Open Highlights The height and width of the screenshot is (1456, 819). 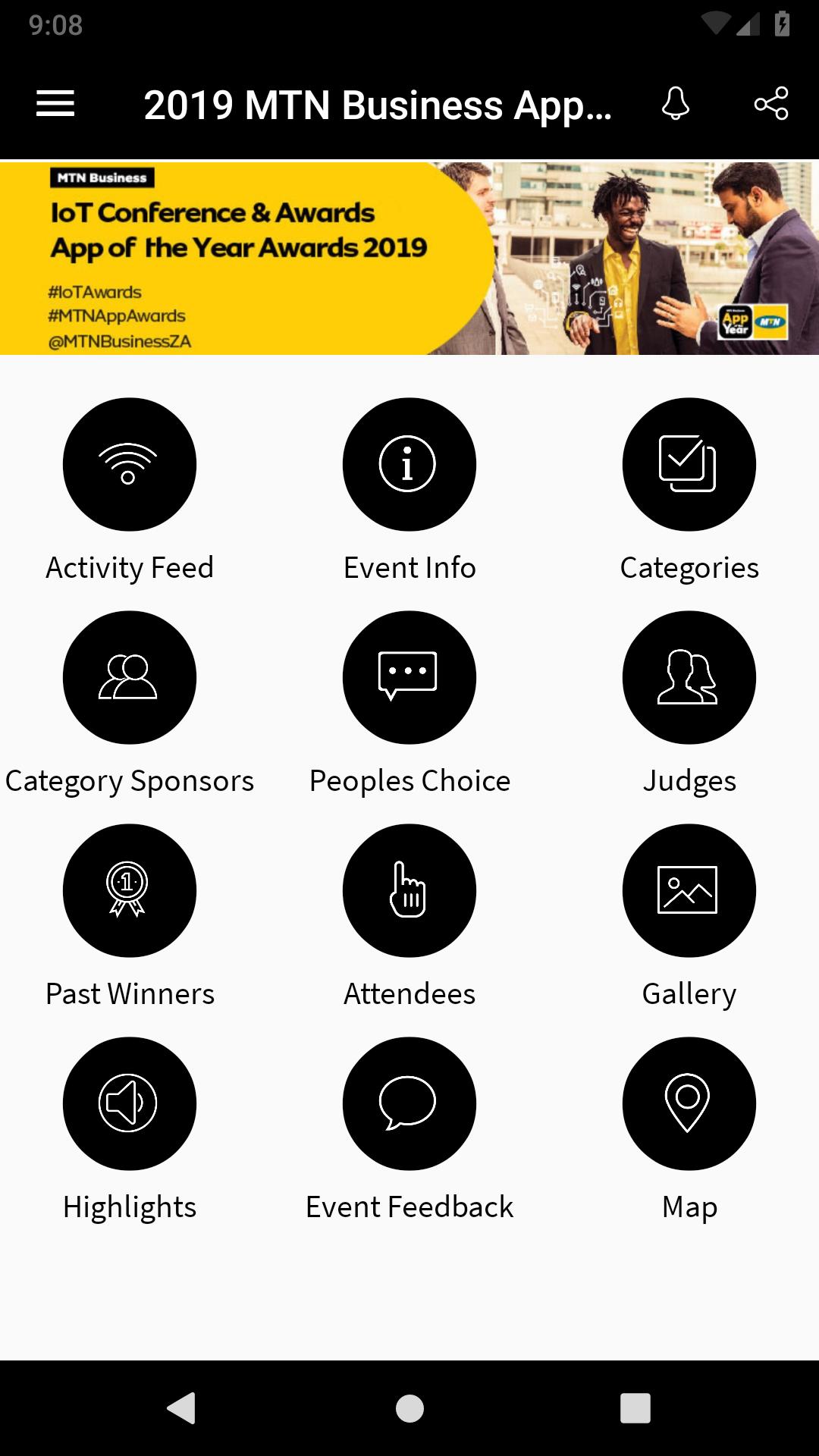click(130, 1103)
